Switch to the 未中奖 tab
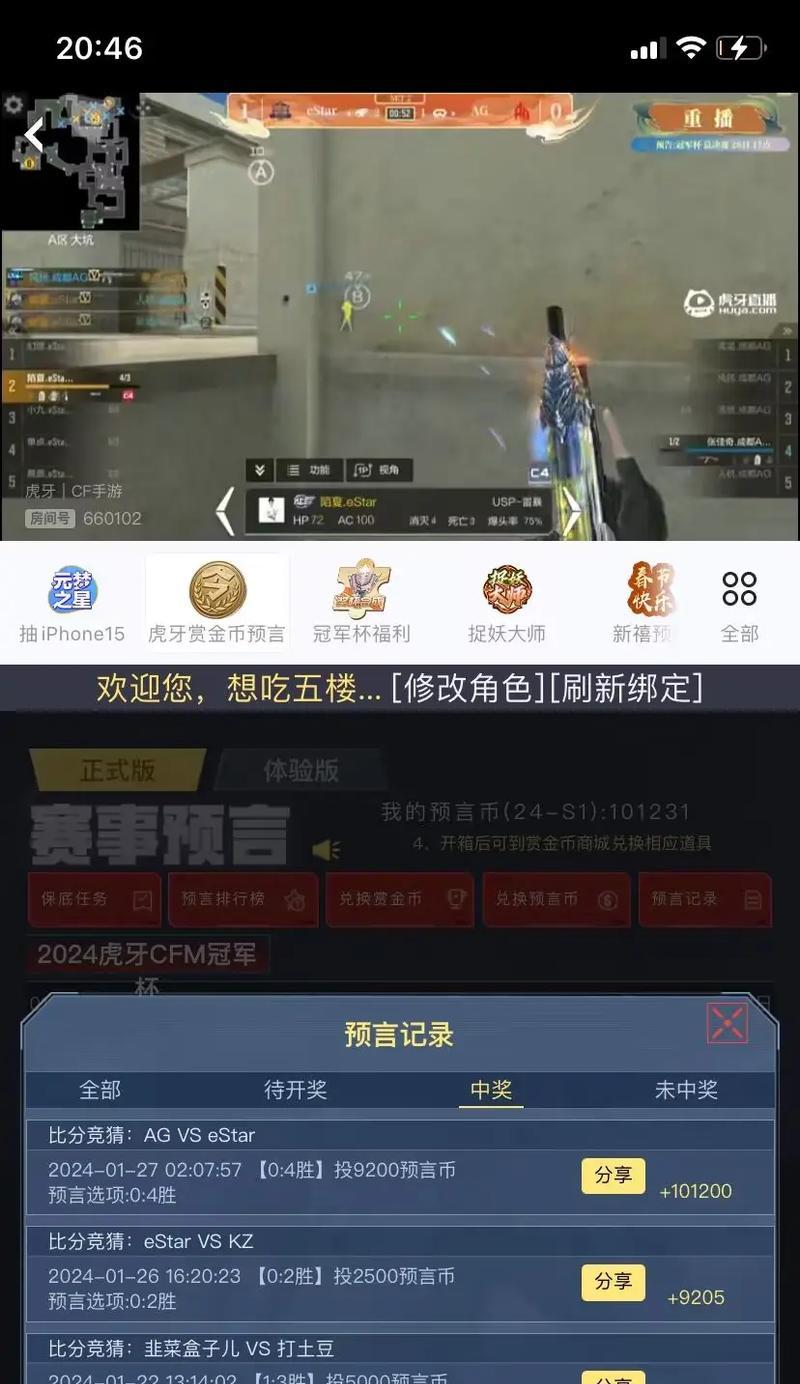Screen dimensions: 800x1384 point(686,1089)
